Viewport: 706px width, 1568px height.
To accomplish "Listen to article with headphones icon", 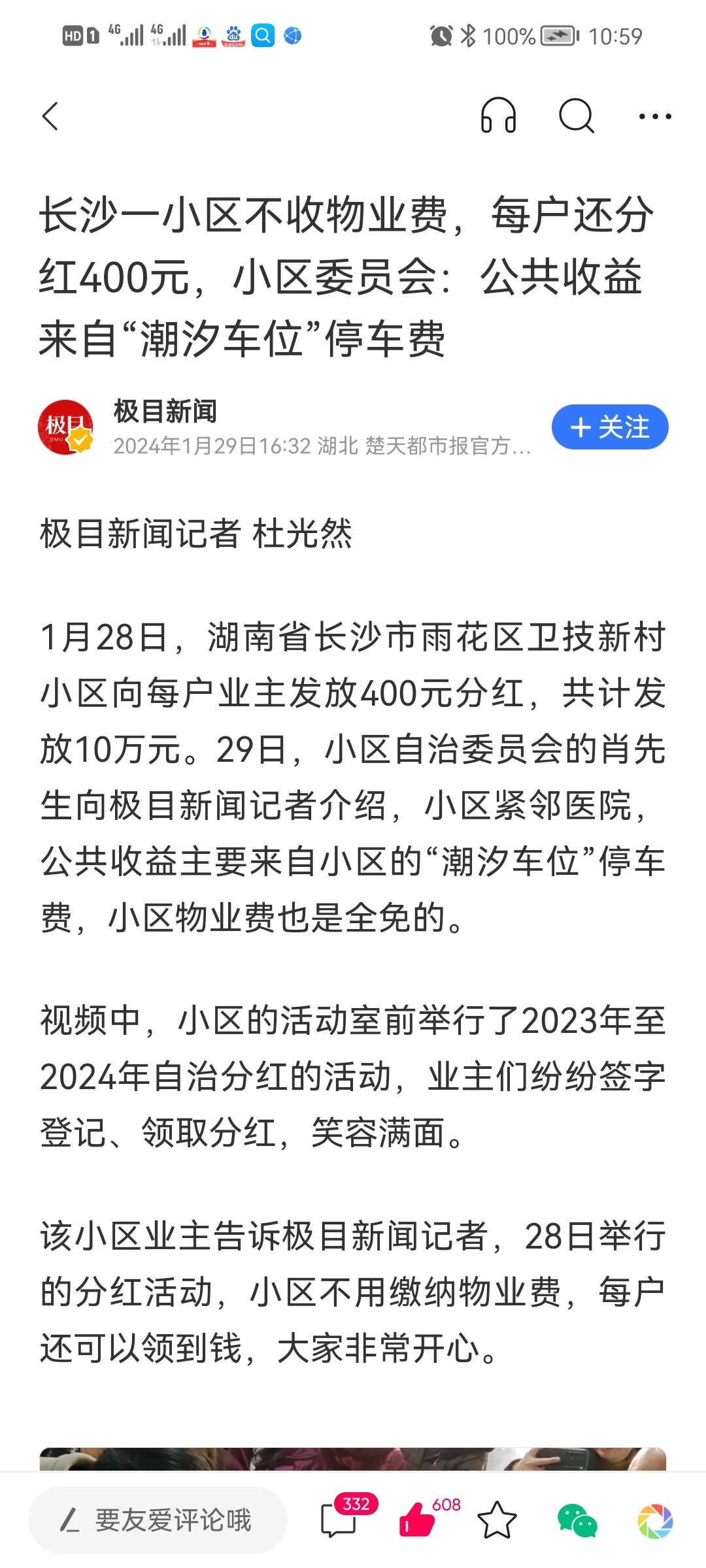I will point(498,116).
